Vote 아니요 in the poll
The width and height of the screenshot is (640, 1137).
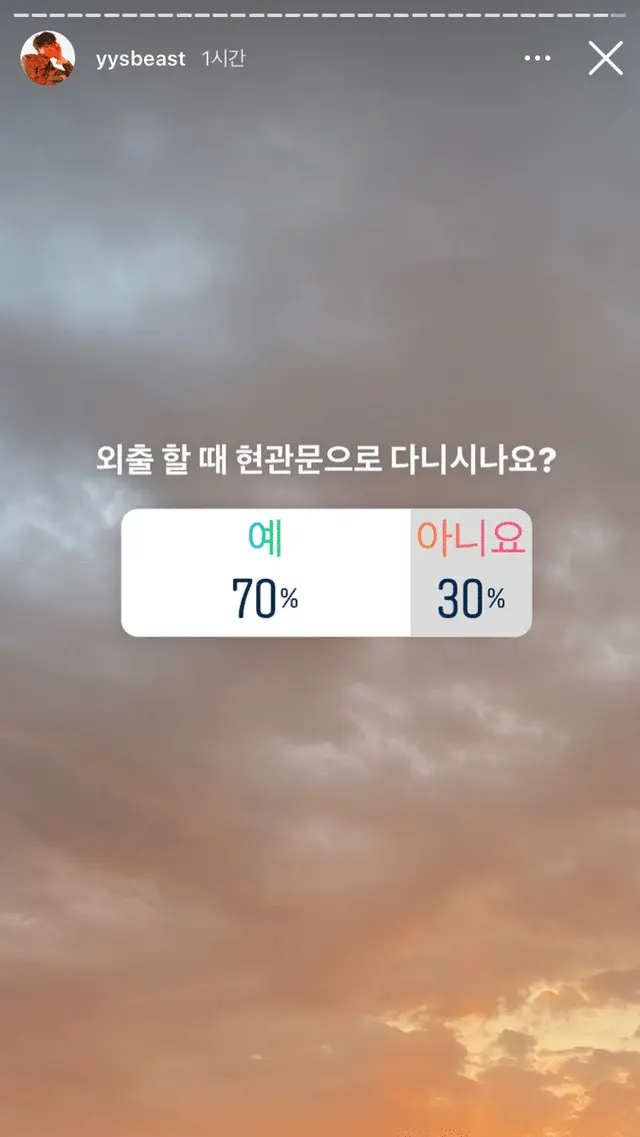pyautogui.click(x=471, y=573)
